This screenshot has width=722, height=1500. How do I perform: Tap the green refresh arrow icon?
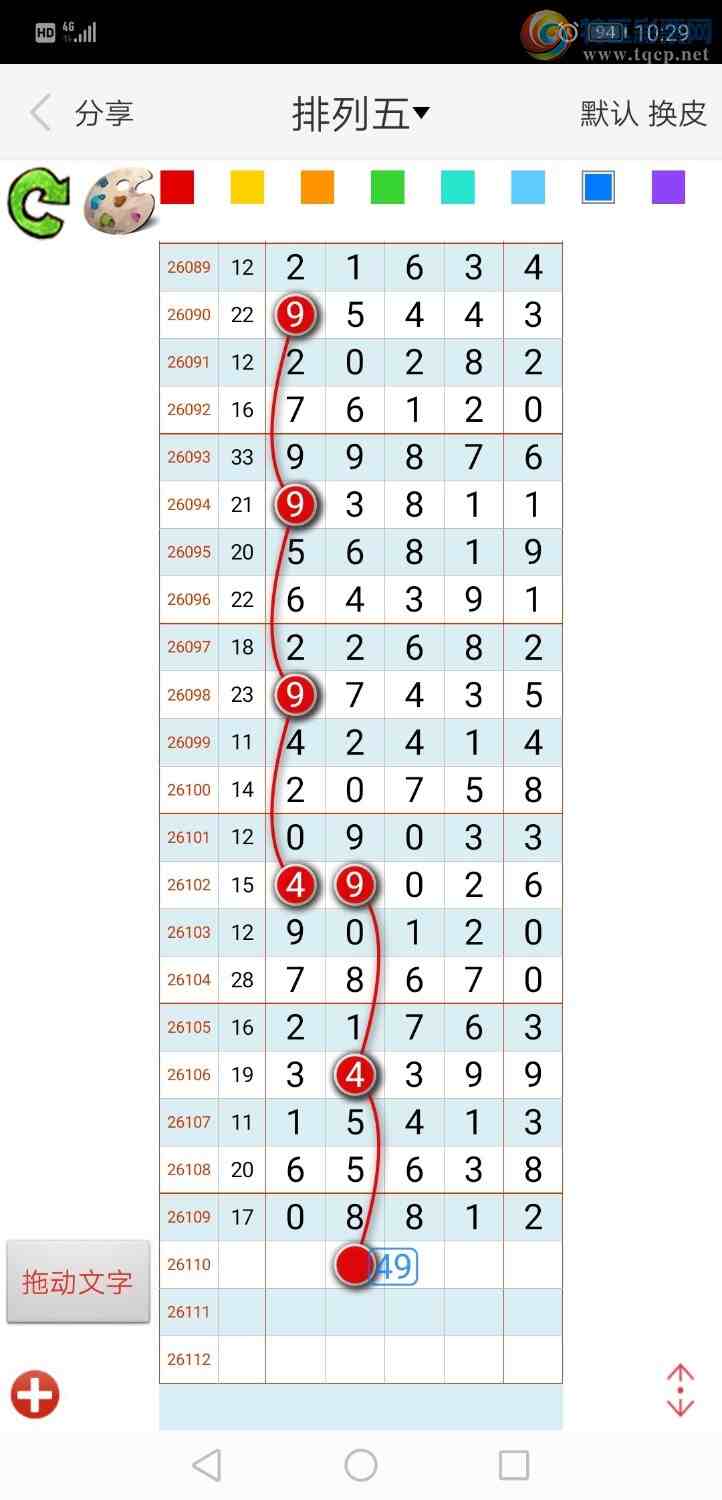(x=39, y=203)
